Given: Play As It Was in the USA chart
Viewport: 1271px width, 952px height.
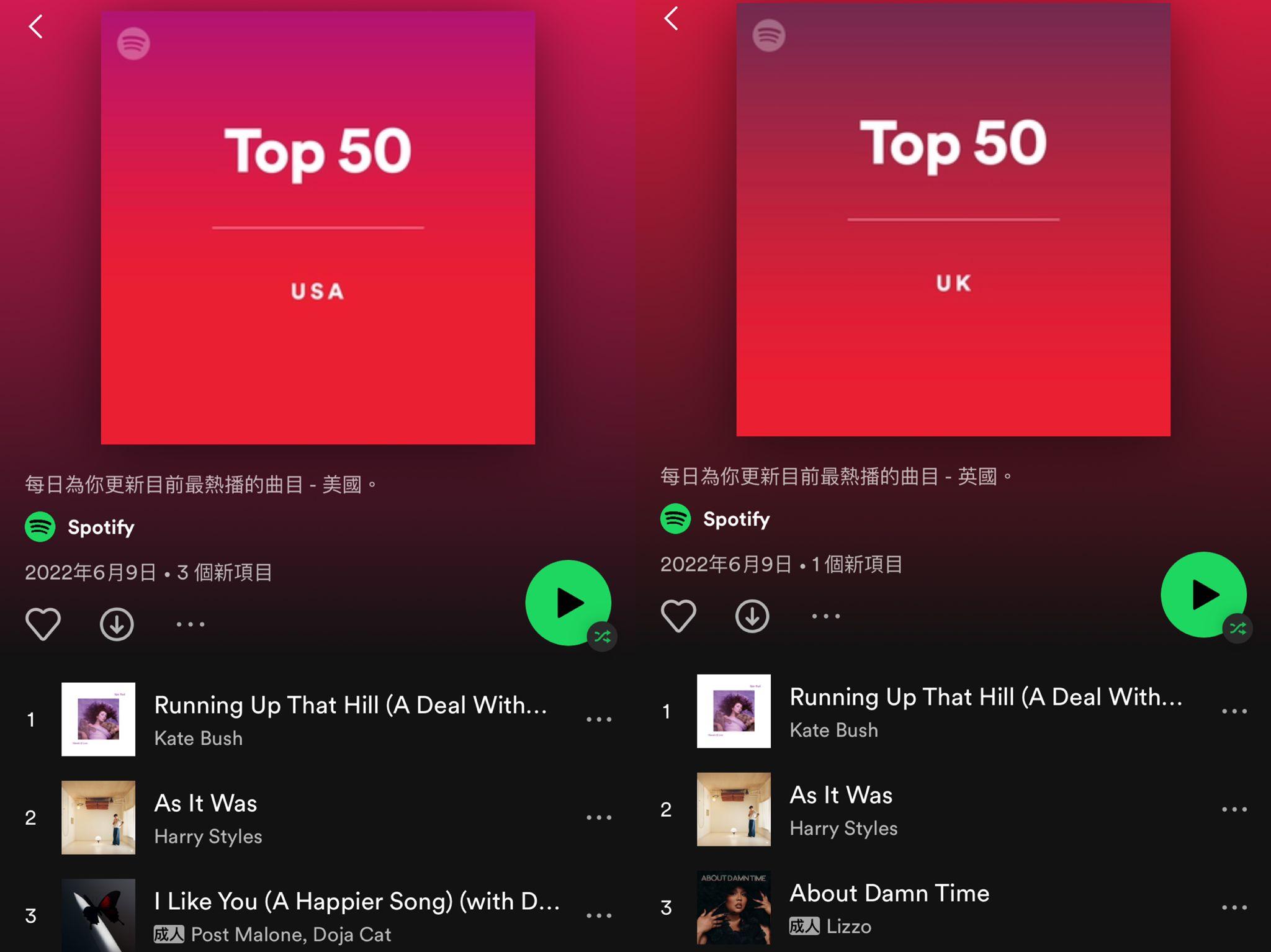Looking at the screenshot, I should click(205, 817).
